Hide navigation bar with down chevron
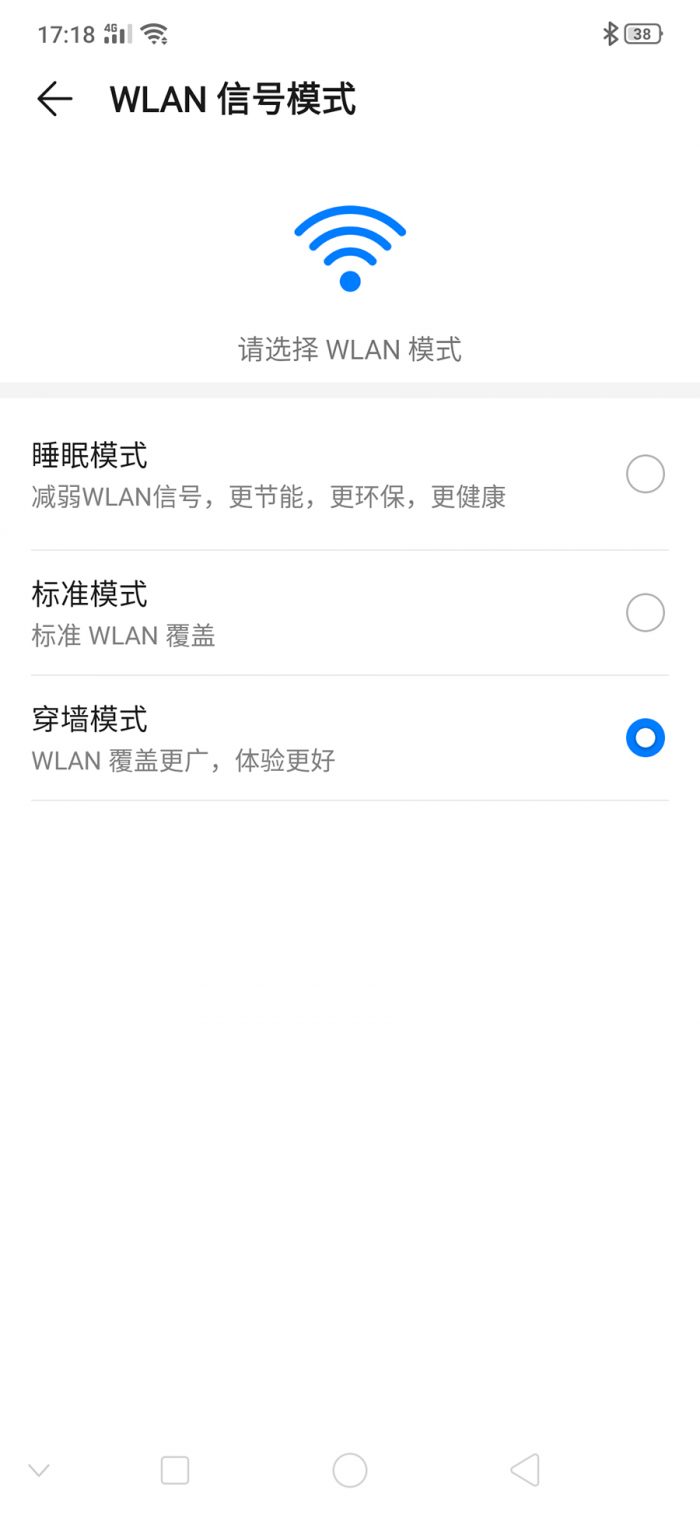The height and width of the screenshot is (1517, 700). coord(39,1470)
